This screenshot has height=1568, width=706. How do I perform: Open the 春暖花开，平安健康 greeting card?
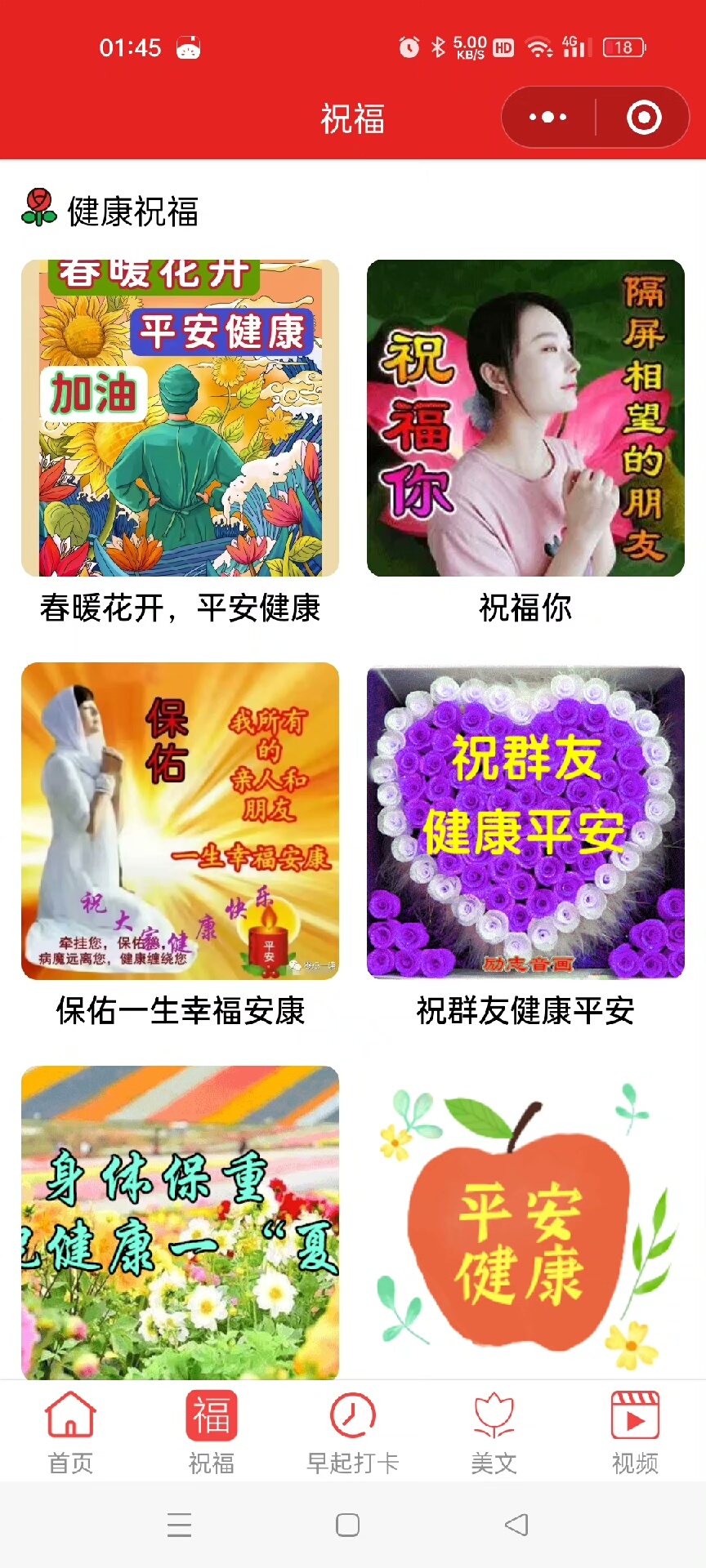coord(180,418)
